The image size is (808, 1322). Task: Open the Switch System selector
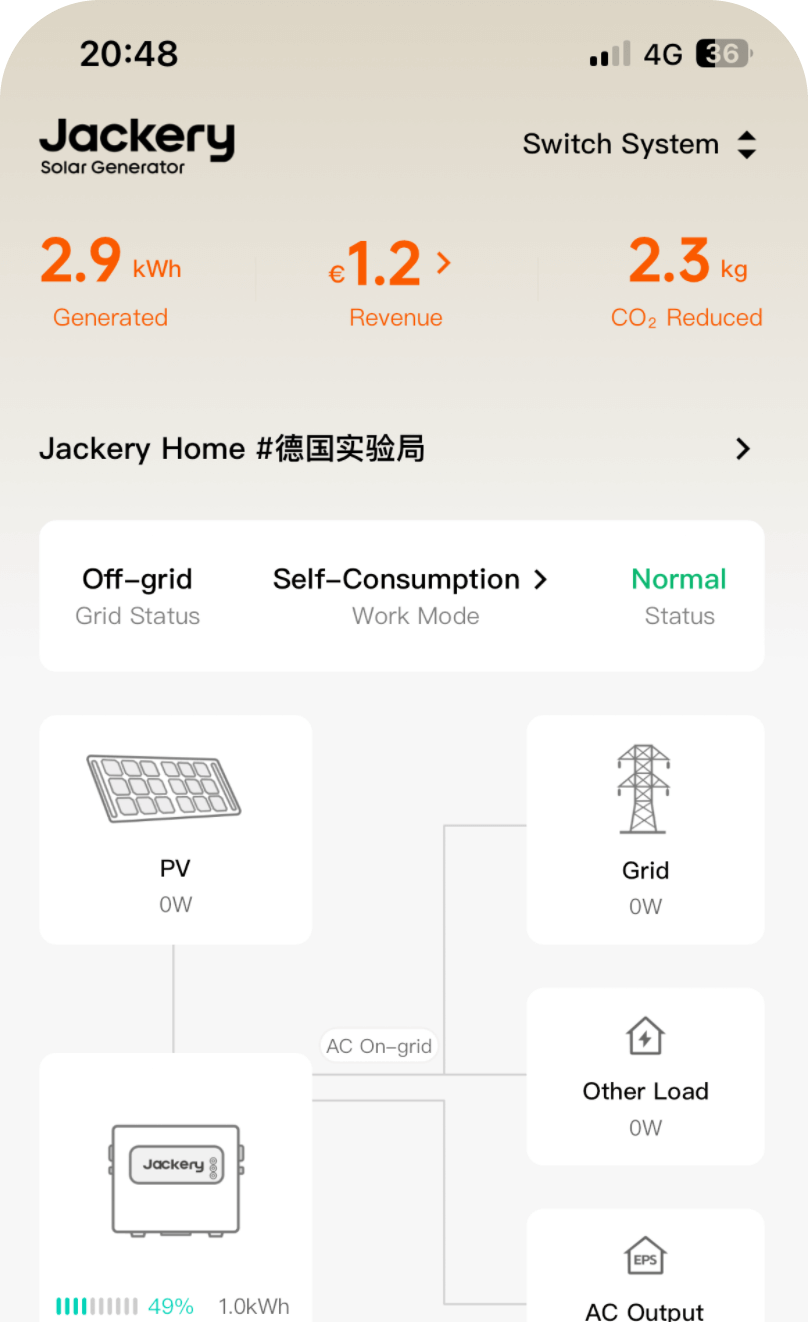pos(639,145)
